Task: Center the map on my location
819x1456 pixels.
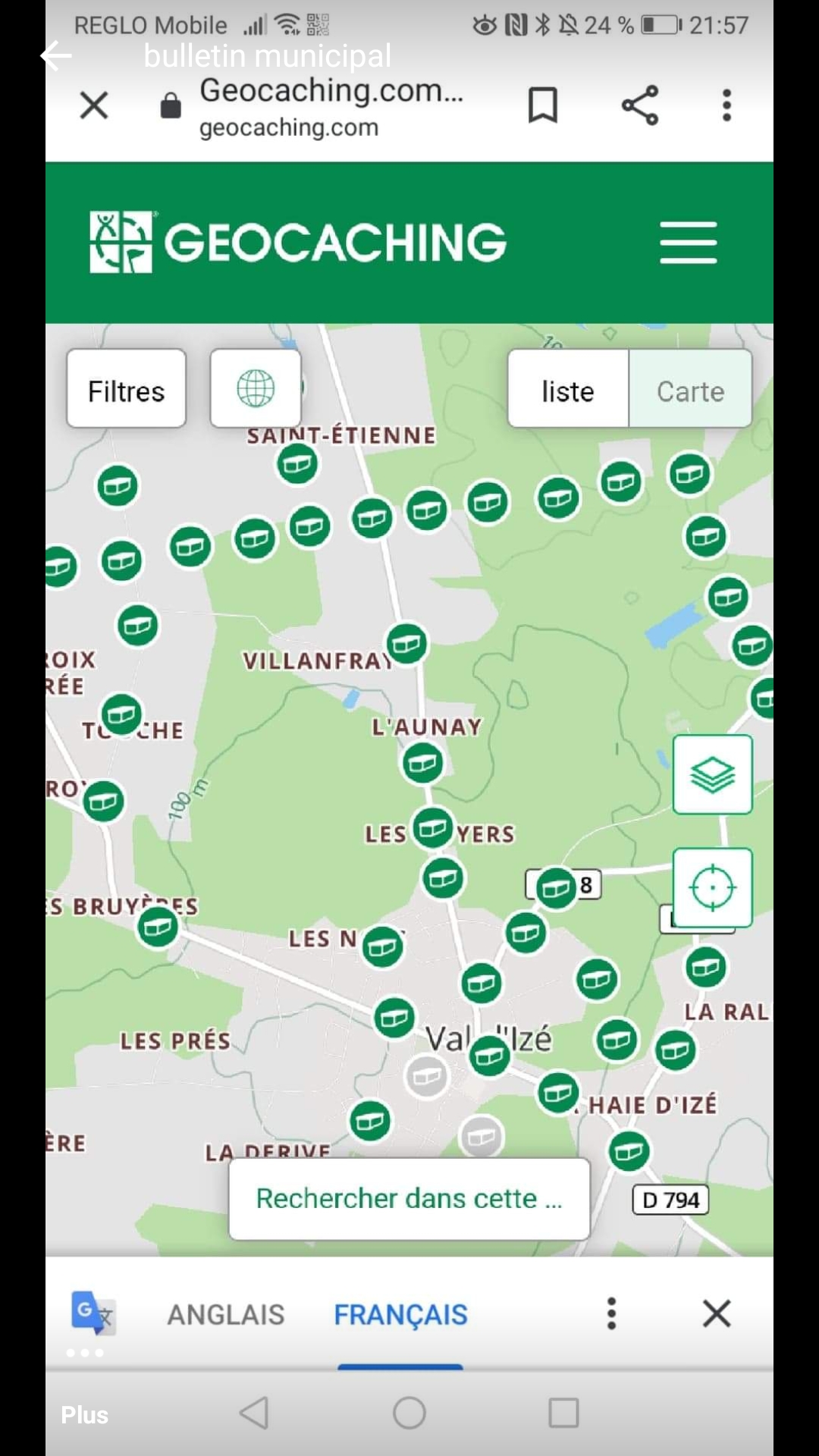Action: tap(712, 887)
